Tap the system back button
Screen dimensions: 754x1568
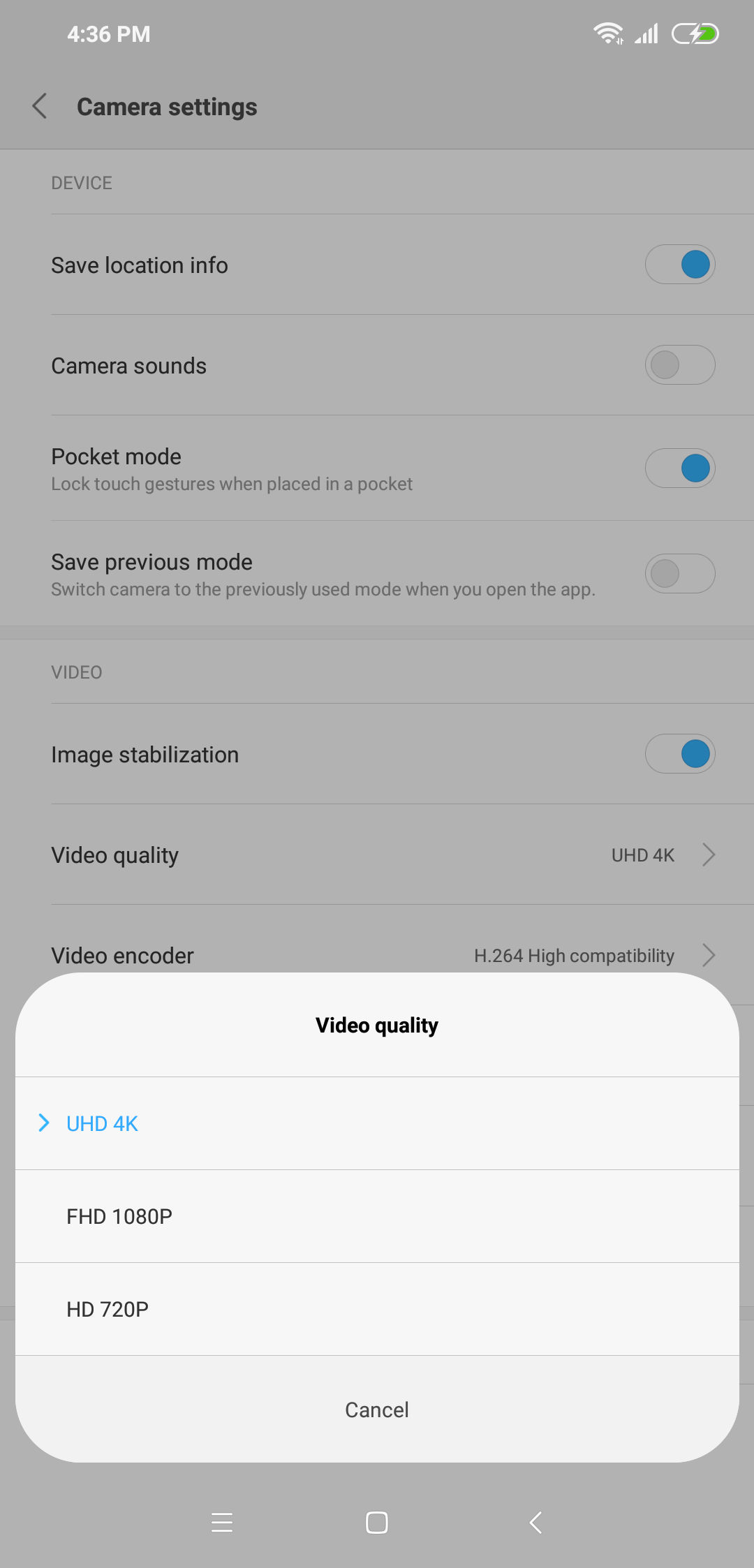pos(535,1523)
